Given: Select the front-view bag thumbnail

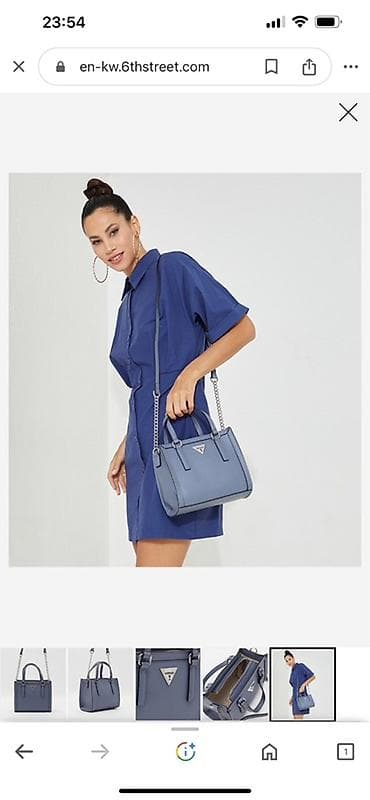Looking at the screenshot, I should tap(33, 684).
